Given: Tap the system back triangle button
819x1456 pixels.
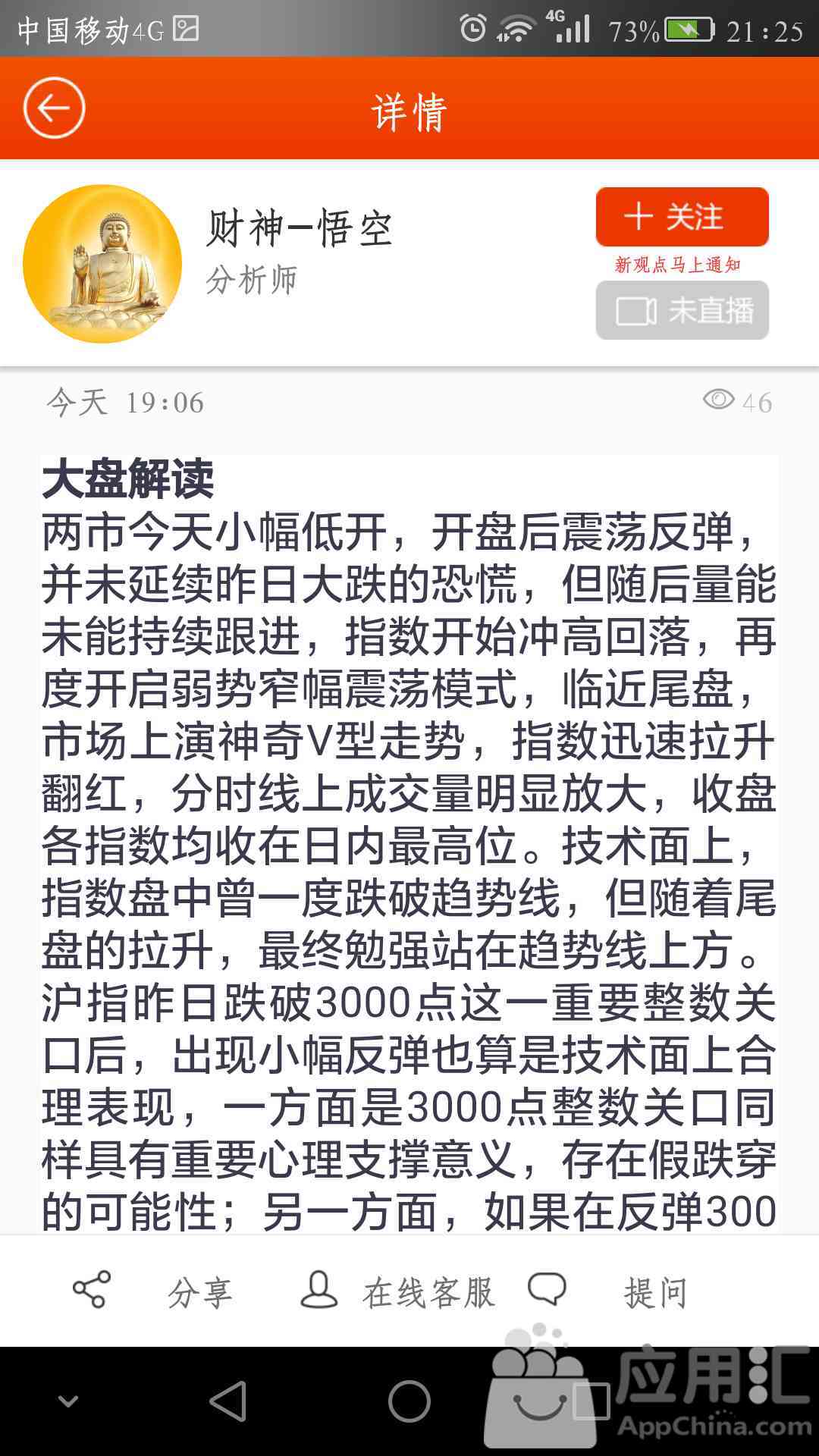Looking at the screenshot, I should point(227,1401).
